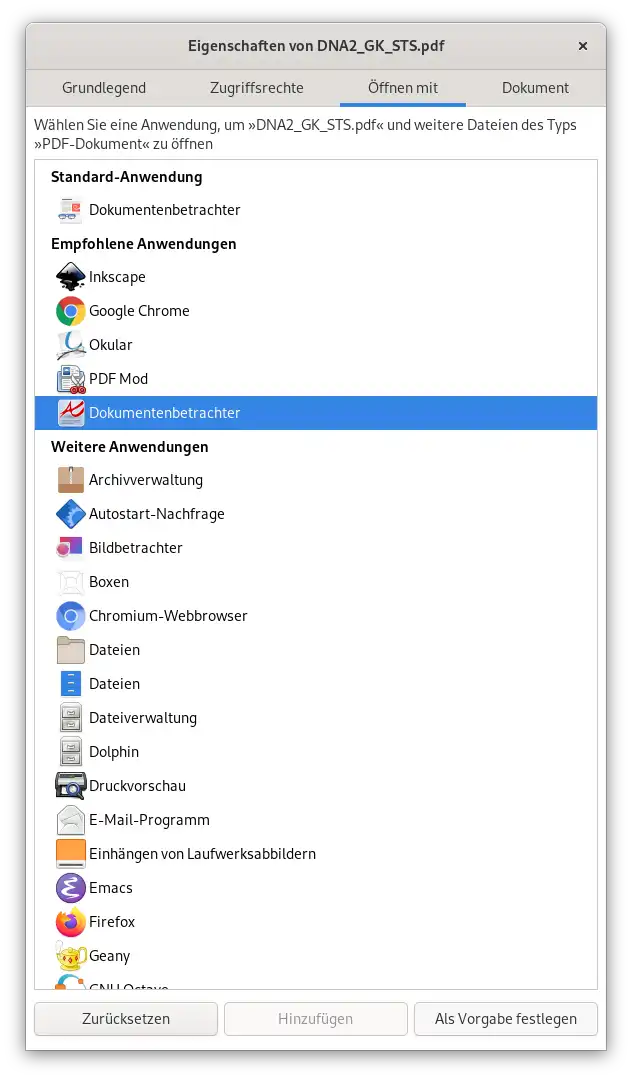The image size is (632, 1079).
Task: Open the Dokument tab
Action: coord(535,88)
